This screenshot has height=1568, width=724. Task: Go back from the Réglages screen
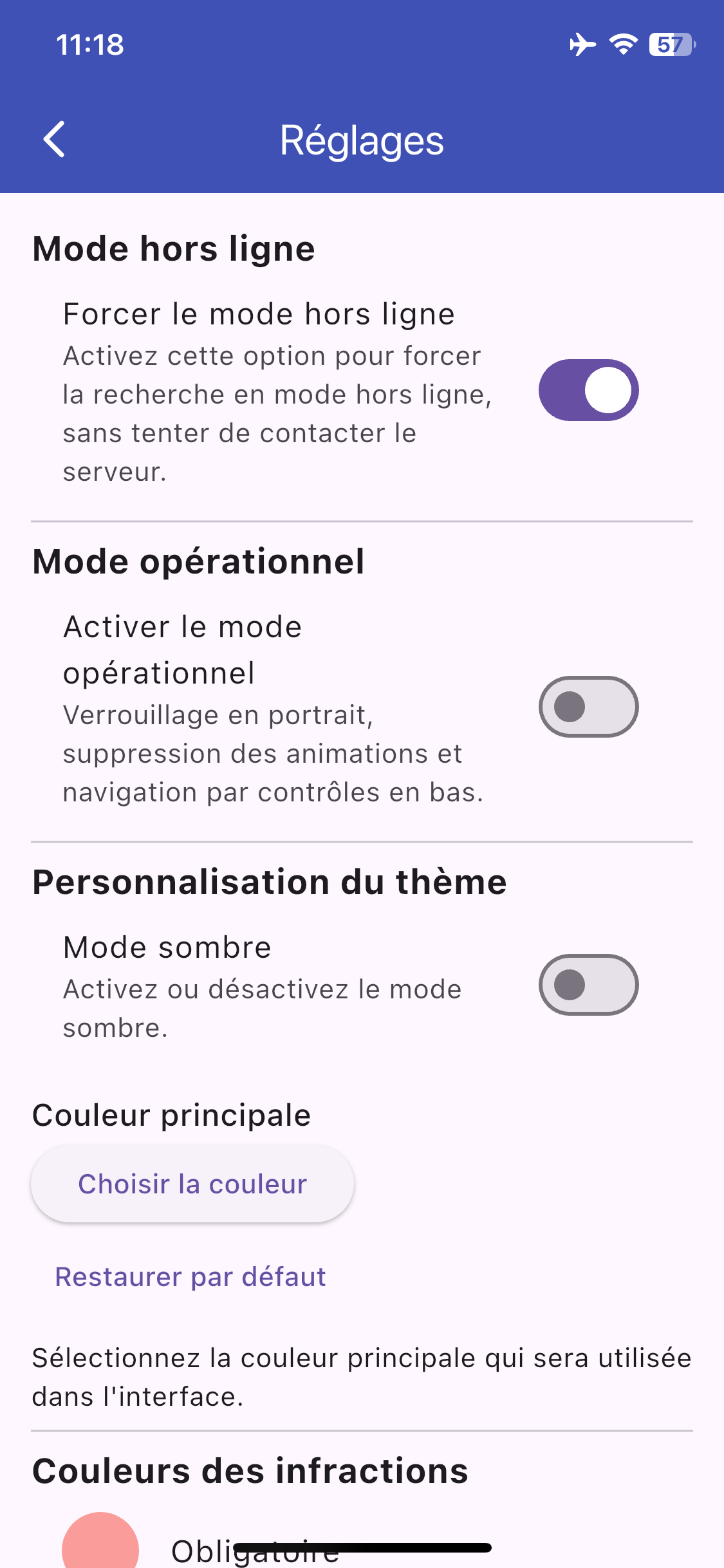point(55,139)
